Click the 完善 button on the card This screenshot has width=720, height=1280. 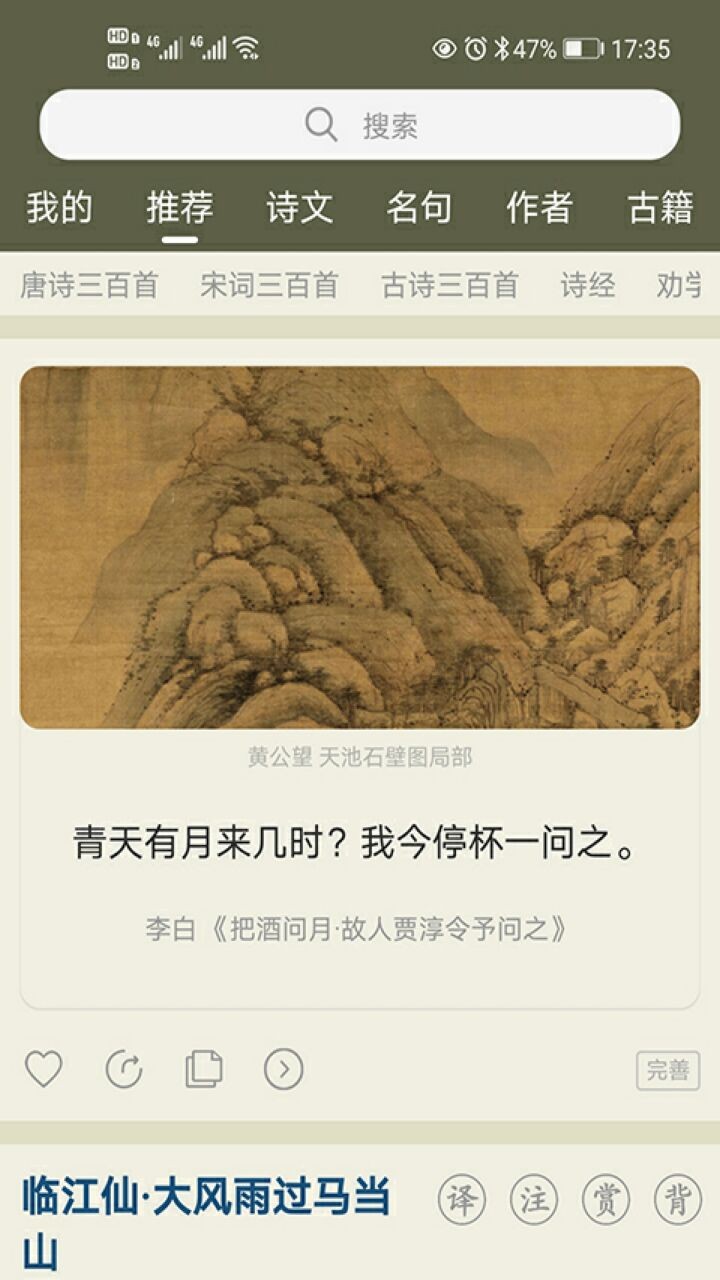[x=669, y=1071]
